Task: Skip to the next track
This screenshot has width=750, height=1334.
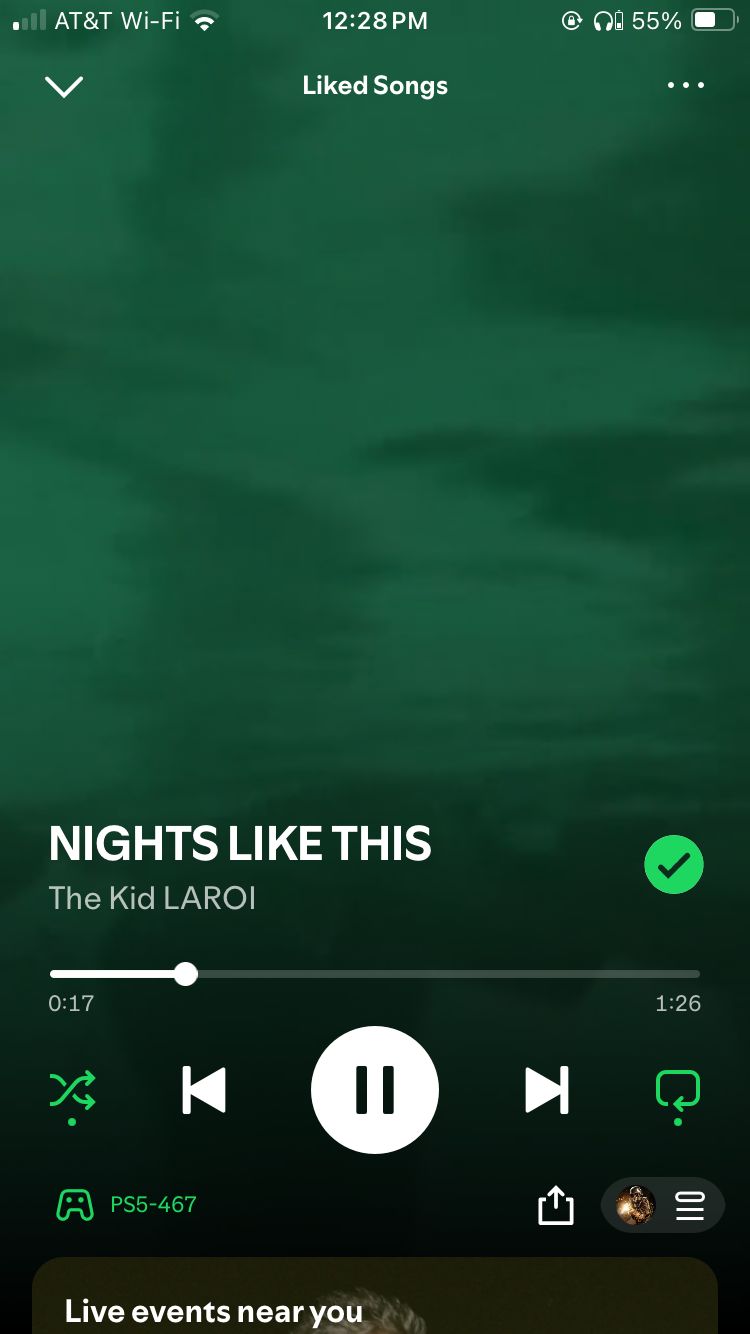Action: (x=546, y=1090)
